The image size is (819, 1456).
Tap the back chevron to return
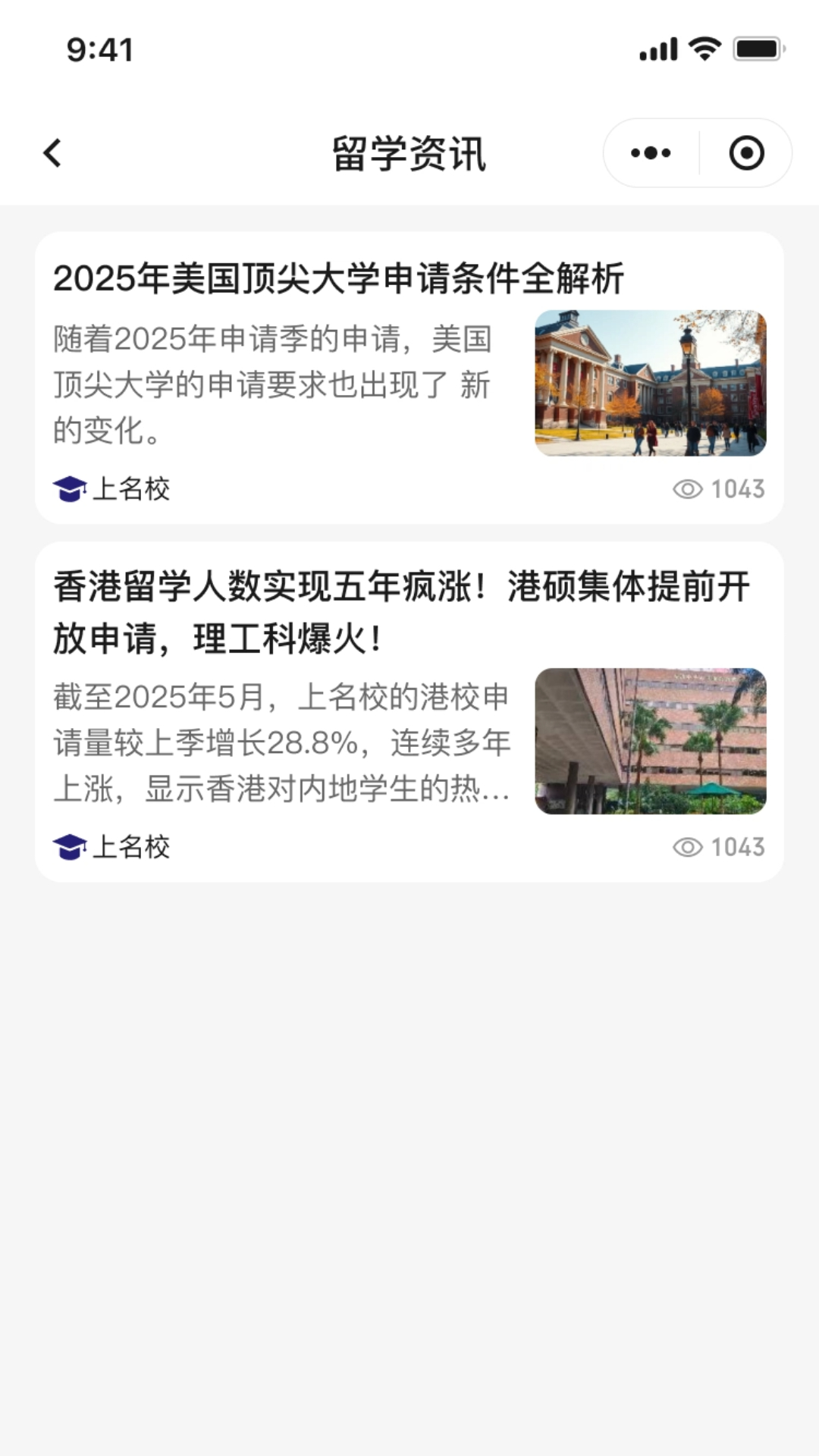point(52,152)
